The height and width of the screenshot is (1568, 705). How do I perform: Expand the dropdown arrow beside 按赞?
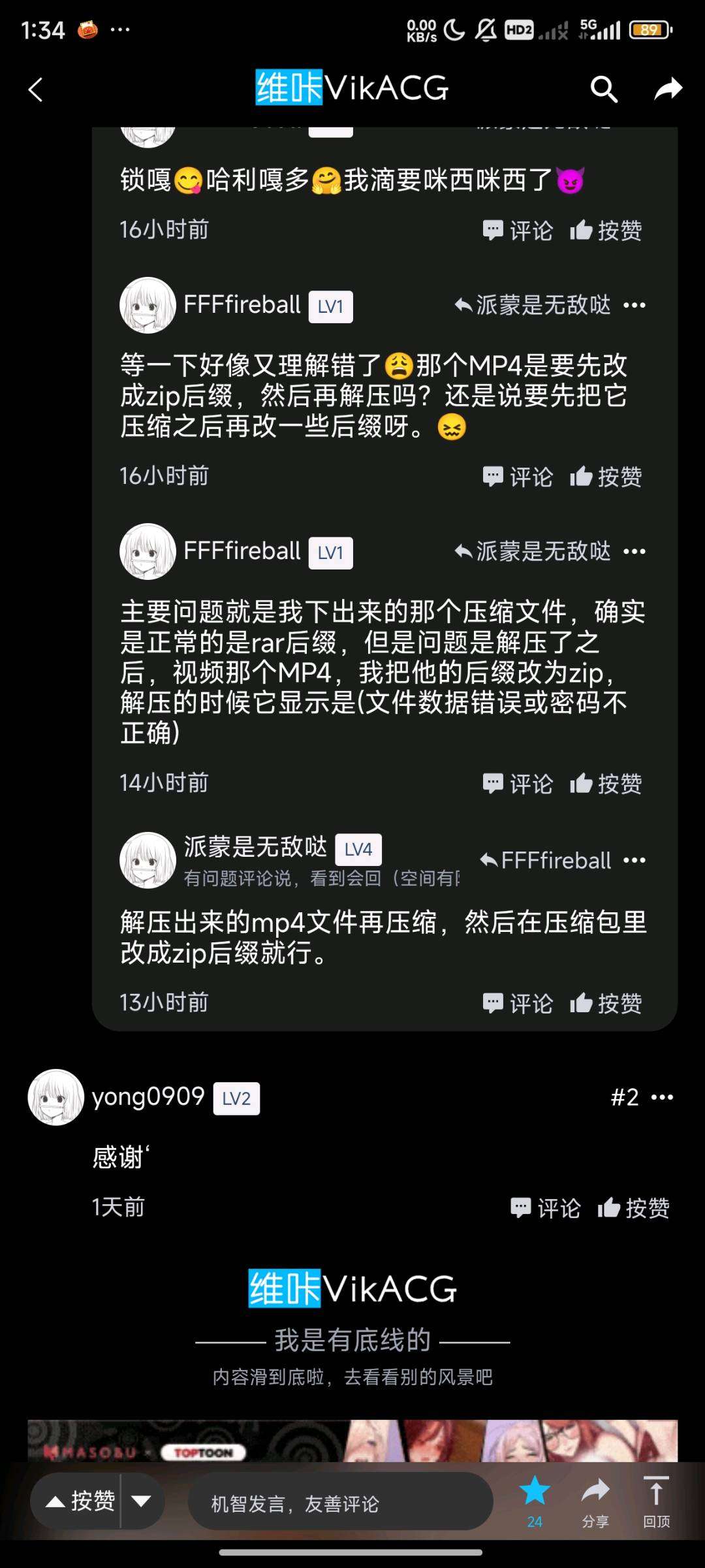click(141, 1501)
